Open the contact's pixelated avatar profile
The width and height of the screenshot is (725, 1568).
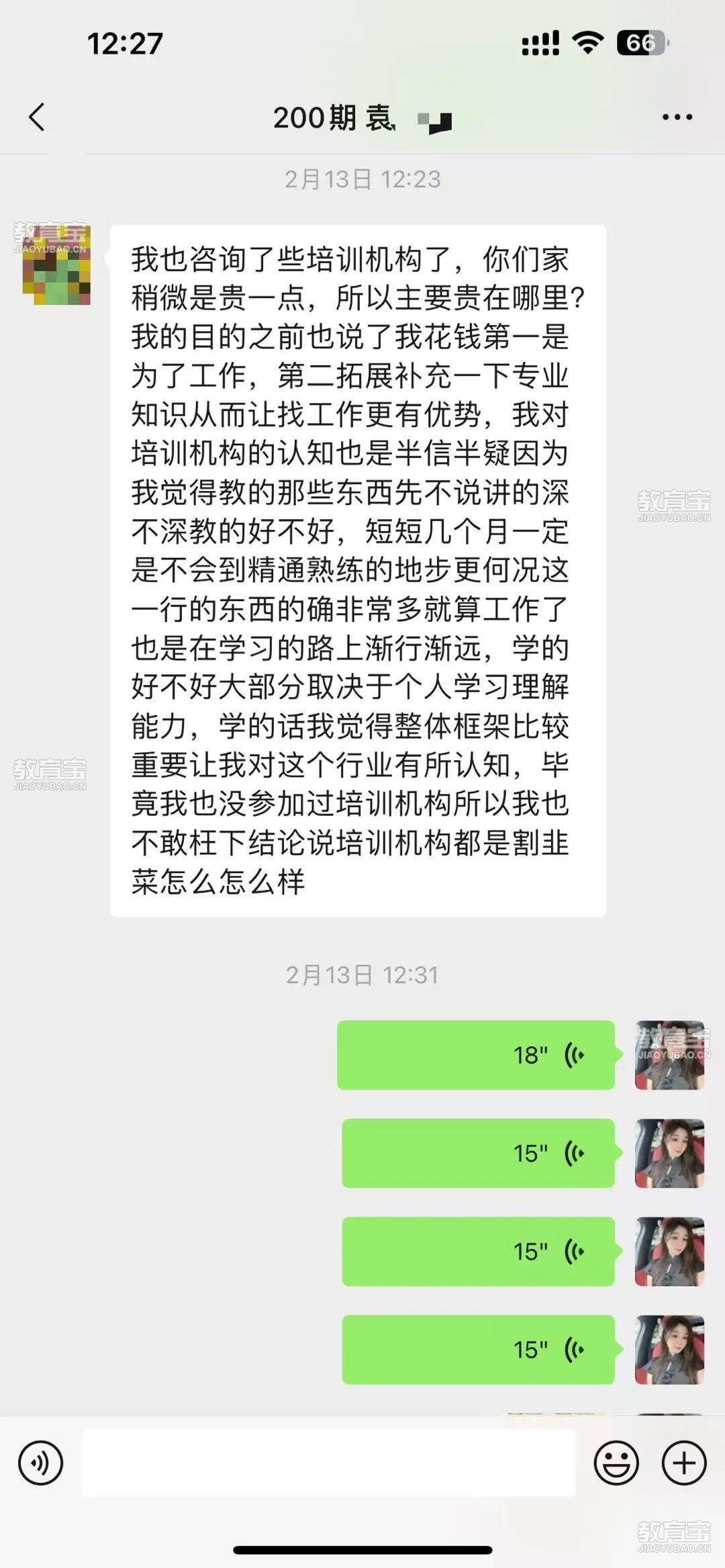(56, 266)
